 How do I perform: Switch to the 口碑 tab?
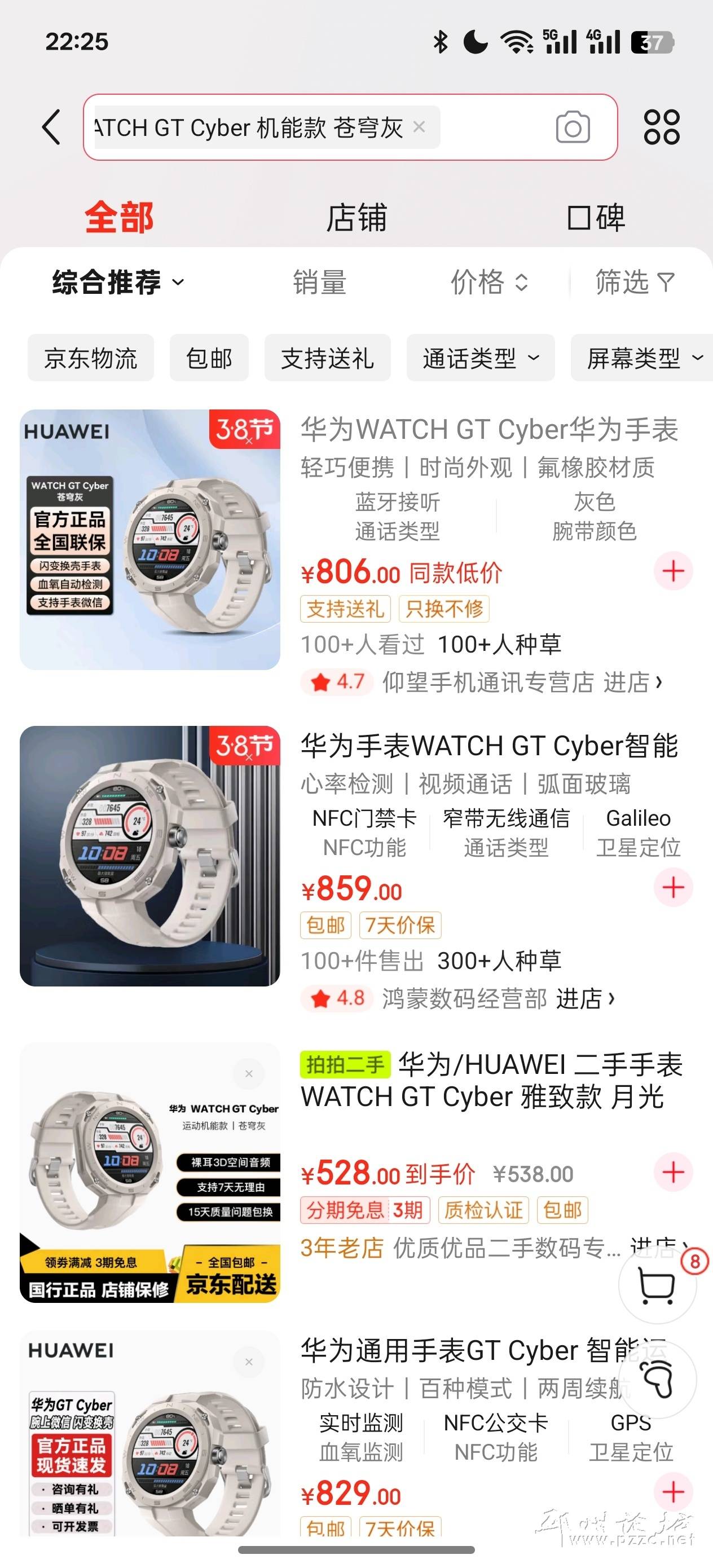(595, 218)
